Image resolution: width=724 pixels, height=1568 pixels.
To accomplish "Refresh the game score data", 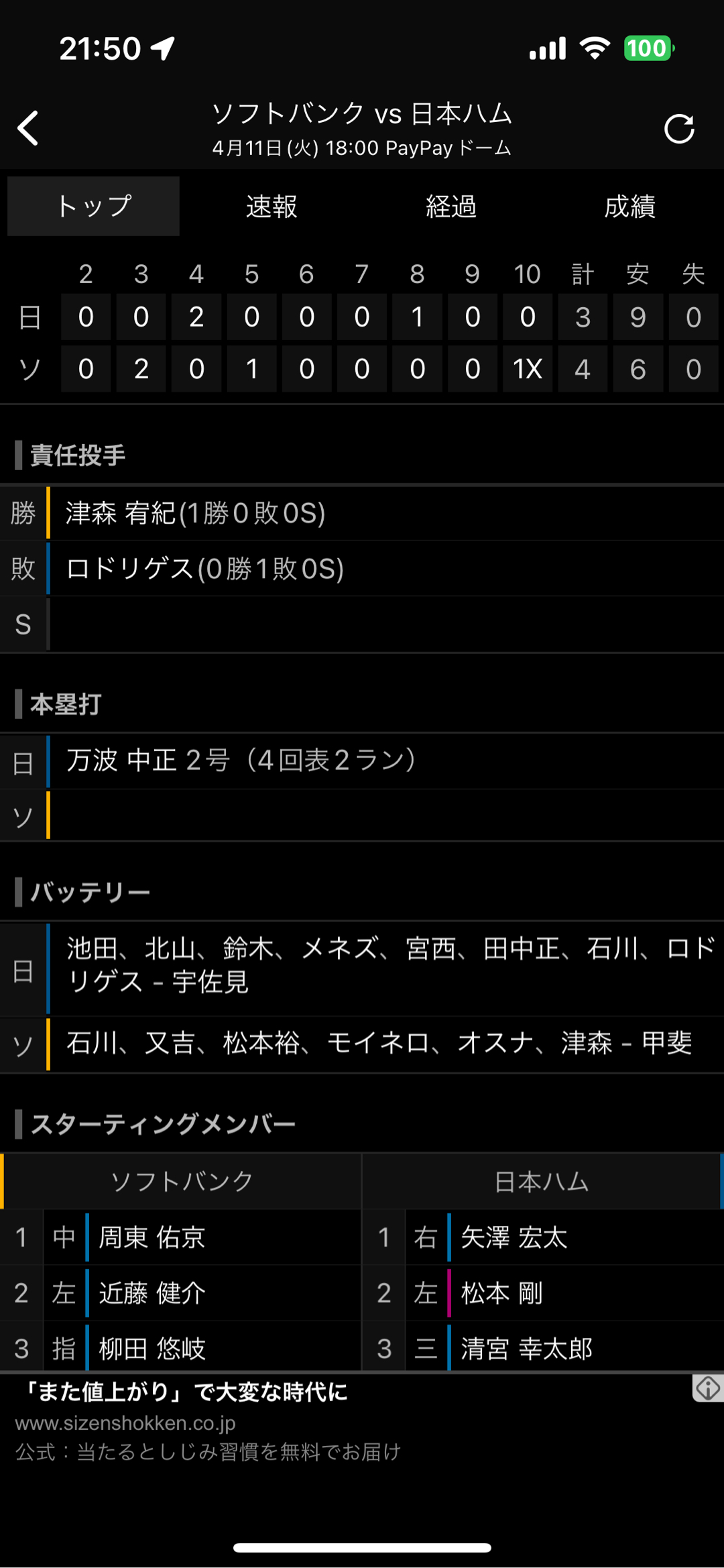I will pos(678,129).
